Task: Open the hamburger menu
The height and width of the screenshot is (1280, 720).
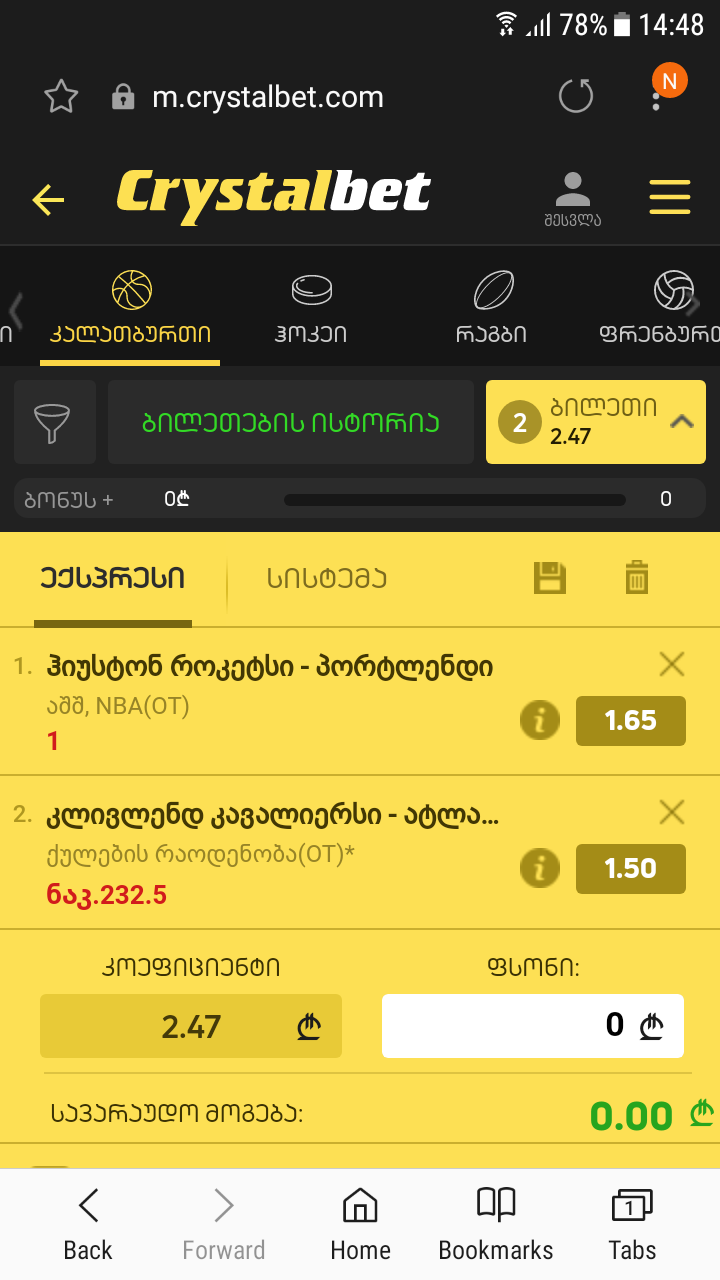Action: [670, 197]
